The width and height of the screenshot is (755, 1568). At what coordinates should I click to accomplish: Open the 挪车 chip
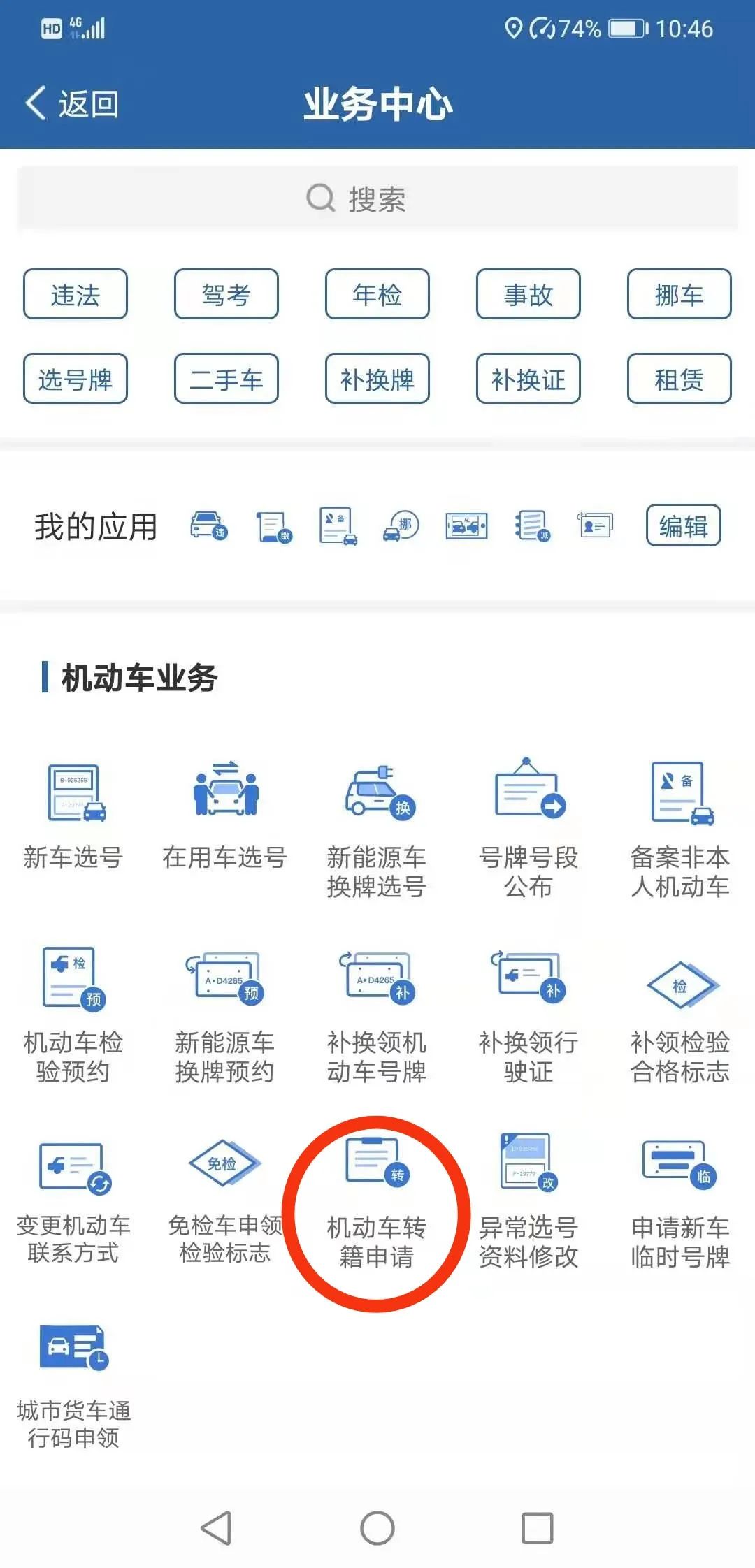pos(679,294)
